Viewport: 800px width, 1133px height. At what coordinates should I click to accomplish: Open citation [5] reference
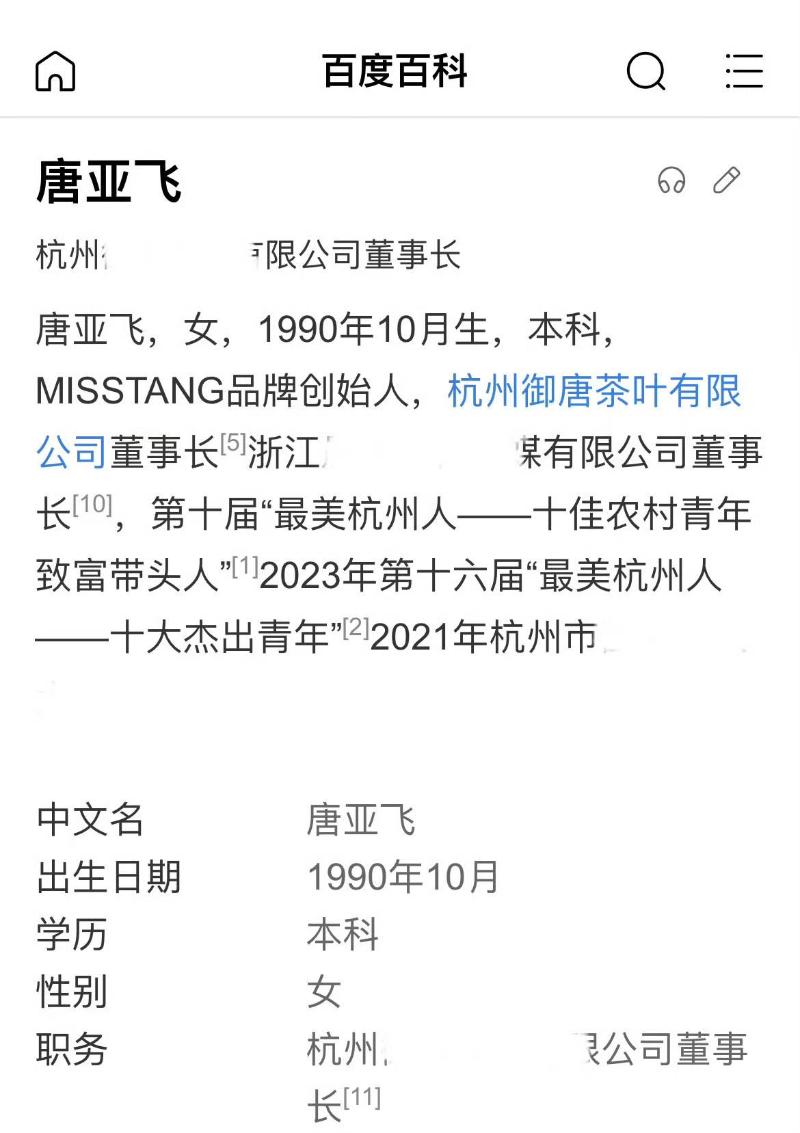click(x=232, y=442)
